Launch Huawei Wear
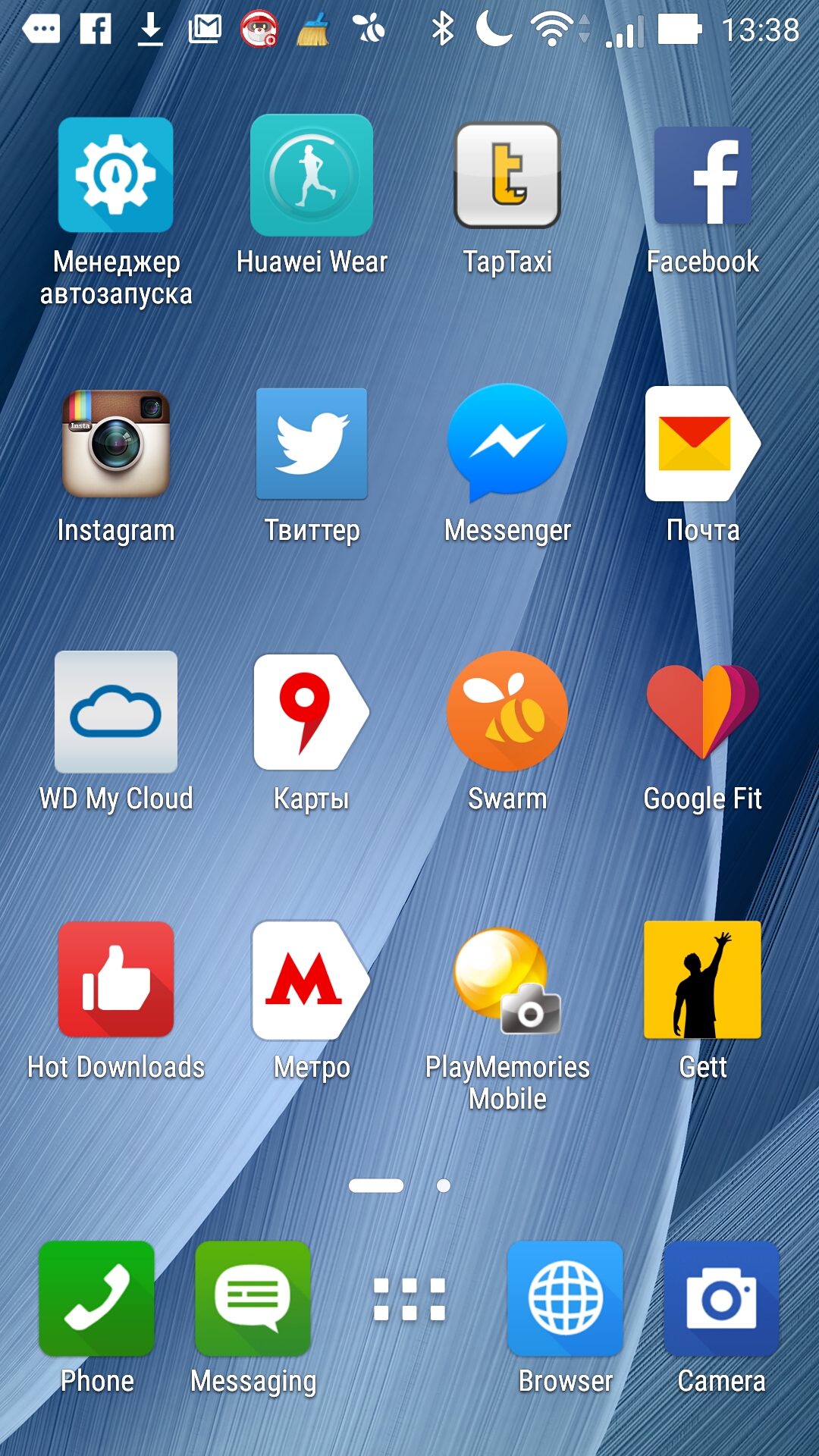The image size is (819, 1456). tap(312, 175)
